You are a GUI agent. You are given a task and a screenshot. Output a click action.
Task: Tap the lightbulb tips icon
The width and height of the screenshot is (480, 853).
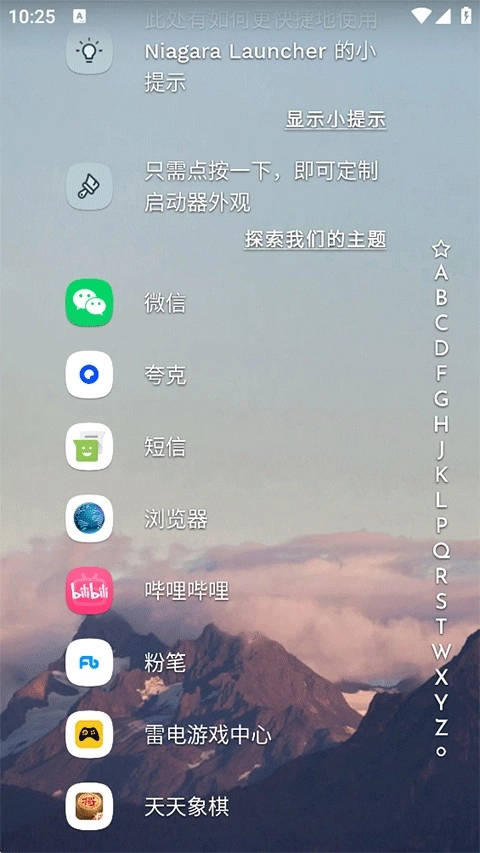(89, 51)
